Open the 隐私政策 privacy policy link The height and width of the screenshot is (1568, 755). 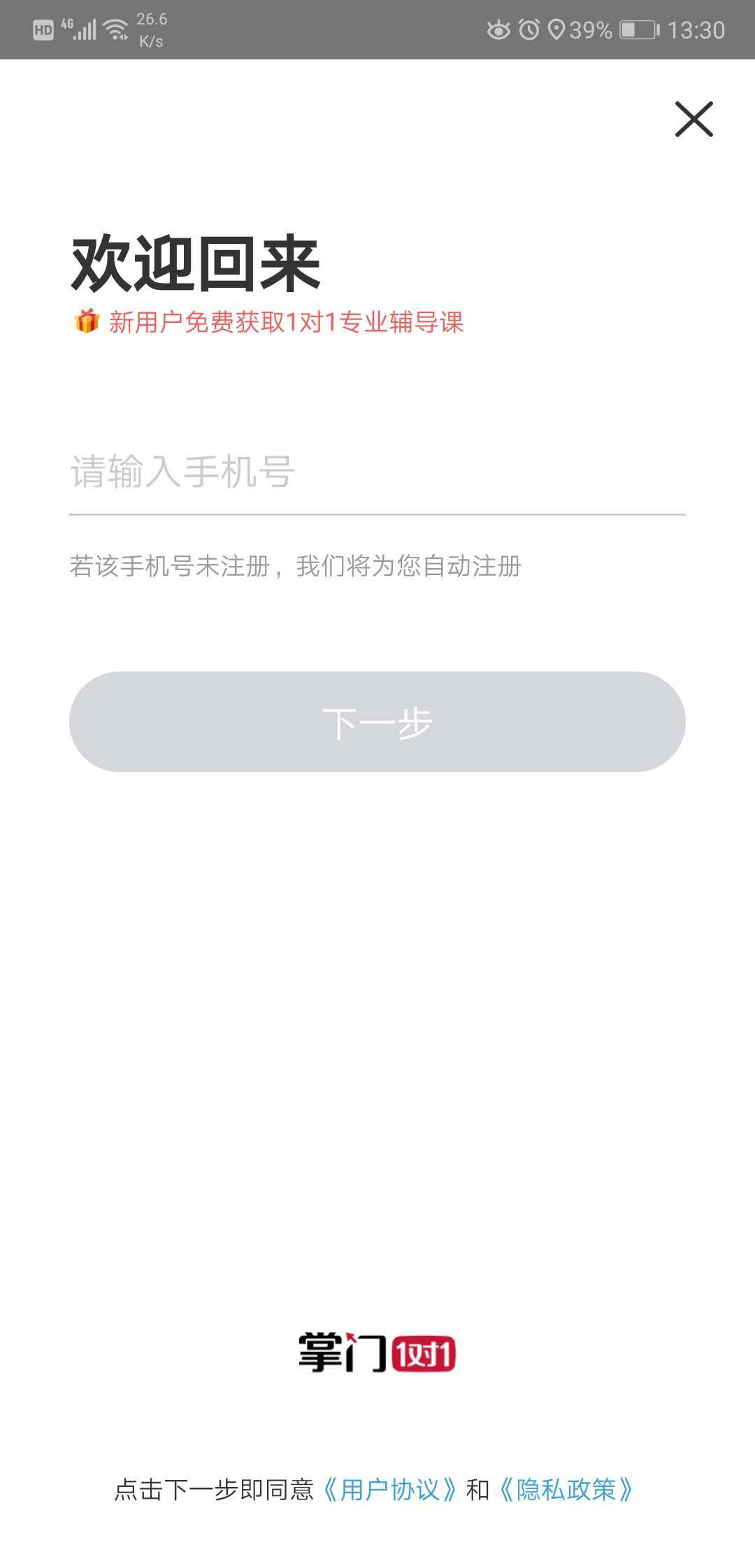(x=566, y=1489)
